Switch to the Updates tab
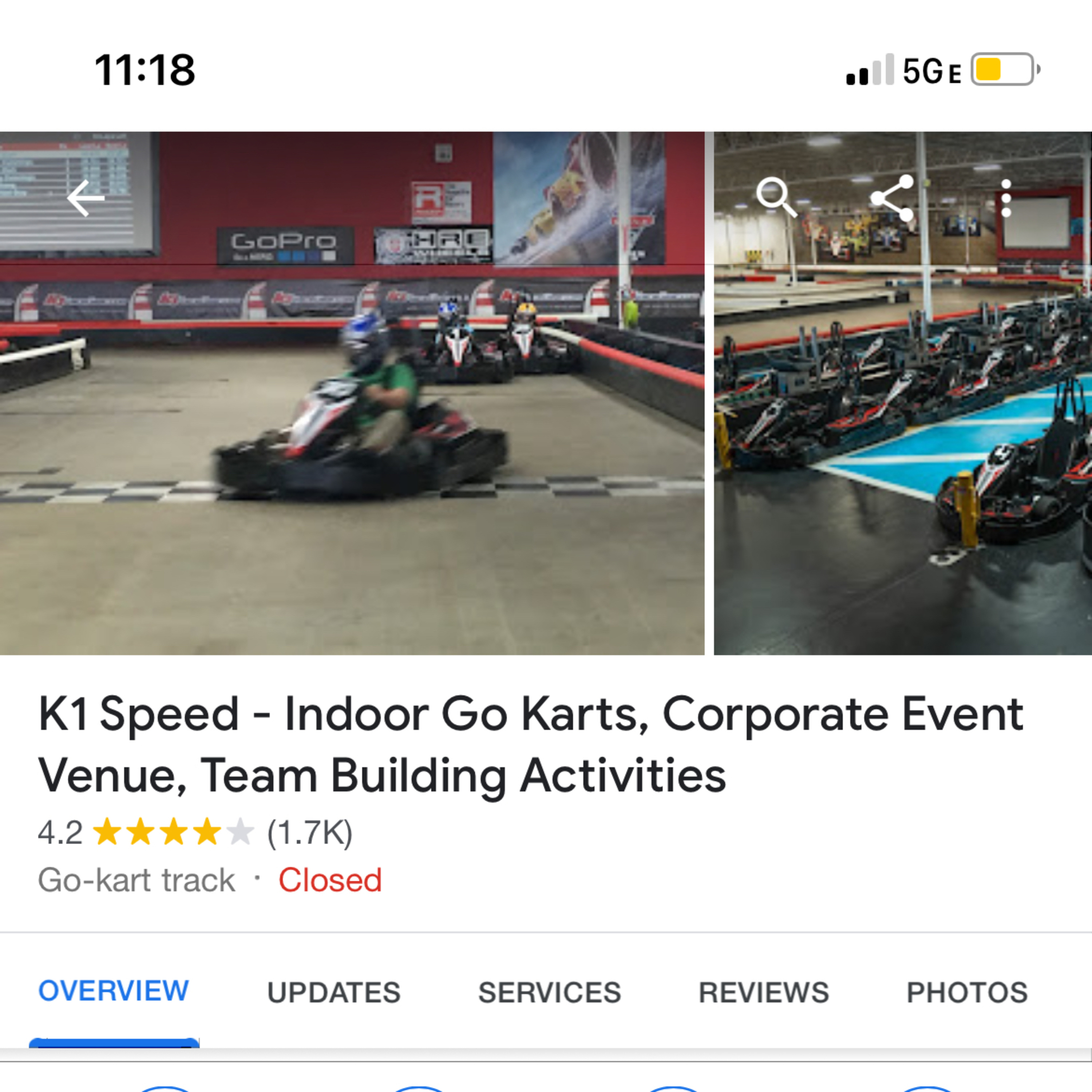The width and height of the screenshot is (1092, 1092). pyautogui.click(x=333, y=993)
